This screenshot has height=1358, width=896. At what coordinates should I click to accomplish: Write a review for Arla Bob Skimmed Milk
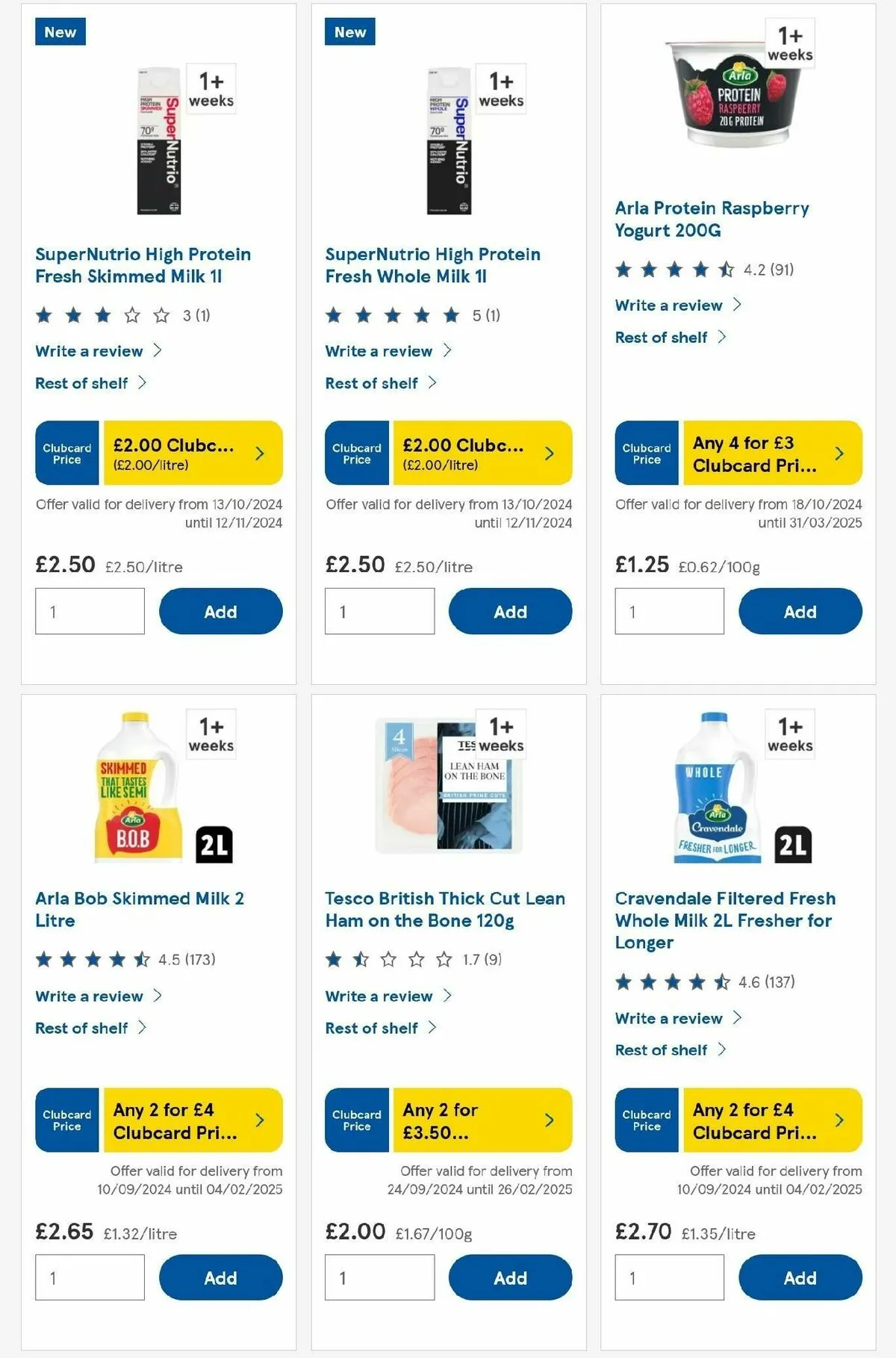(90, 996)
